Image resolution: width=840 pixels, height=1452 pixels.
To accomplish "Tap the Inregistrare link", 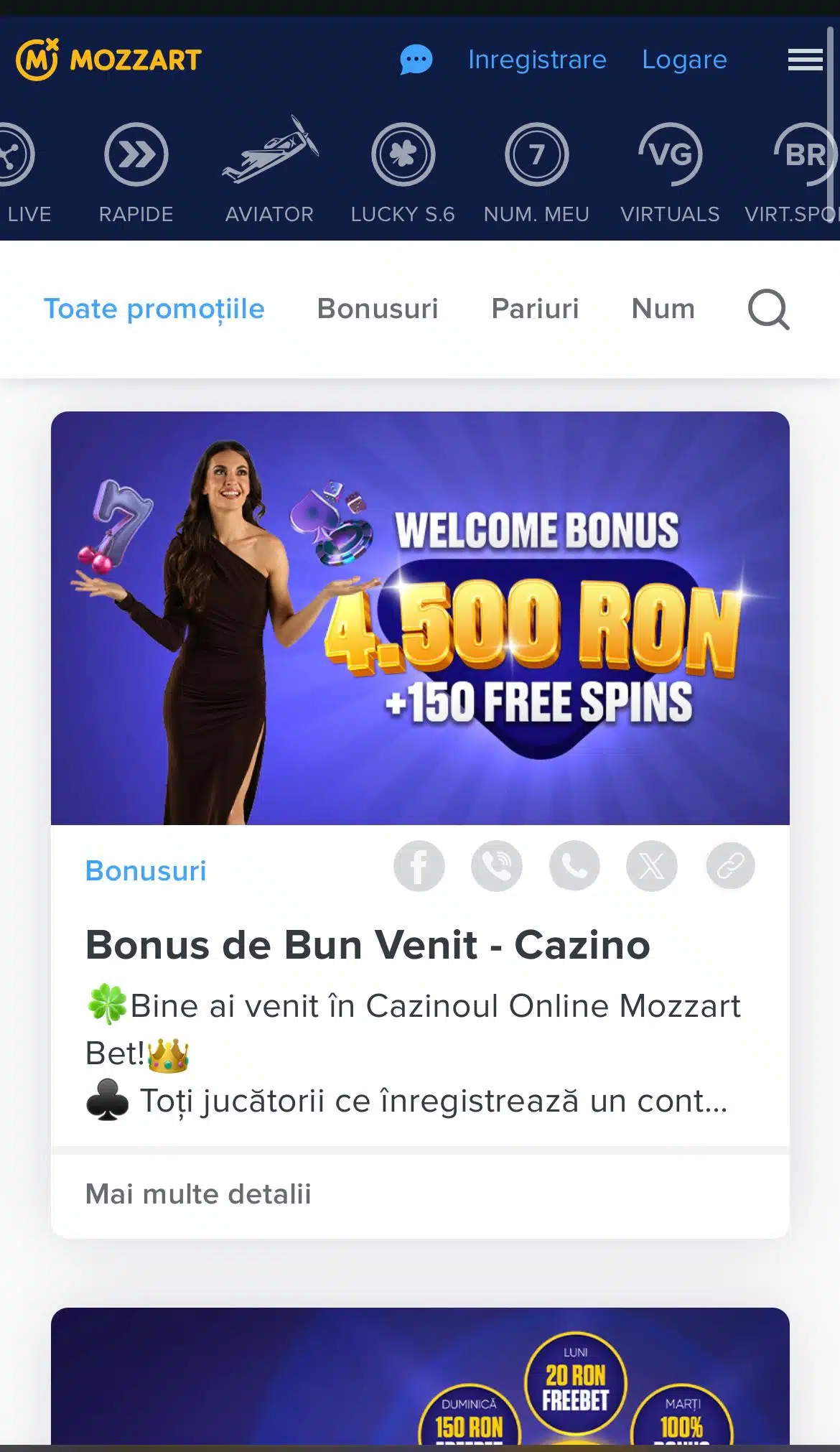I will click(537, 60).
